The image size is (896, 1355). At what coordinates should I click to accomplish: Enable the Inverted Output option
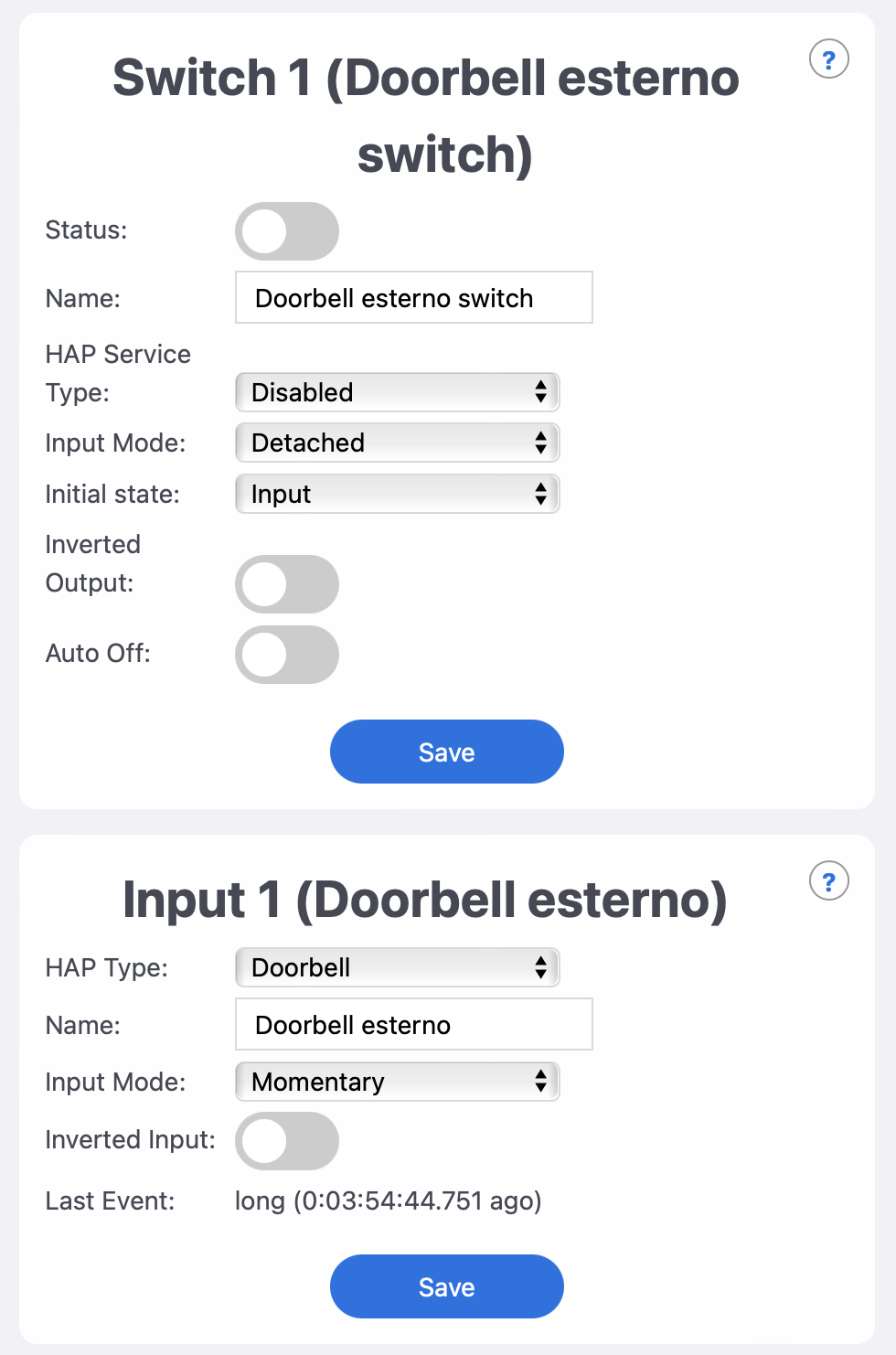(286, 583)
